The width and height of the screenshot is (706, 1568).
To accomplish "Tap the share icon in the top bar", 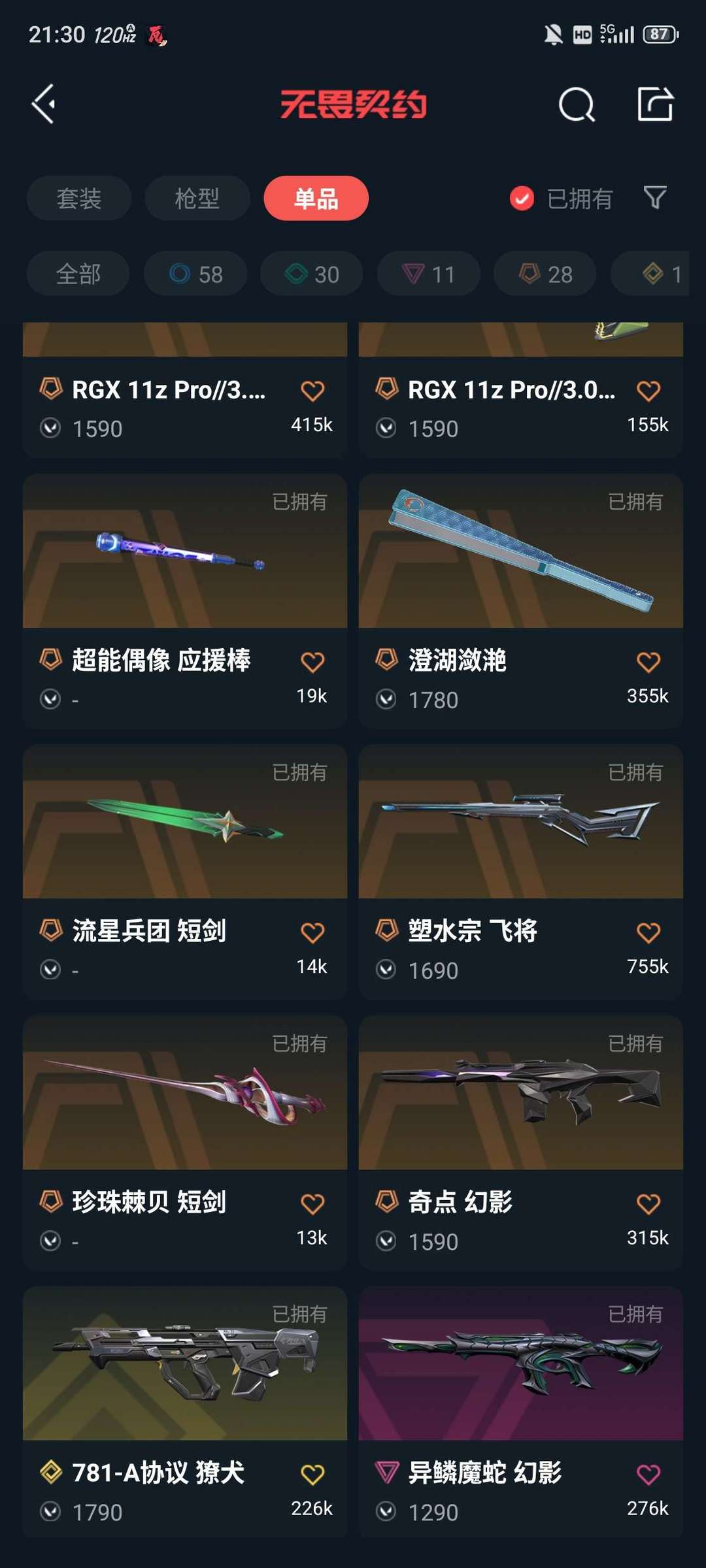I will 657,105.
